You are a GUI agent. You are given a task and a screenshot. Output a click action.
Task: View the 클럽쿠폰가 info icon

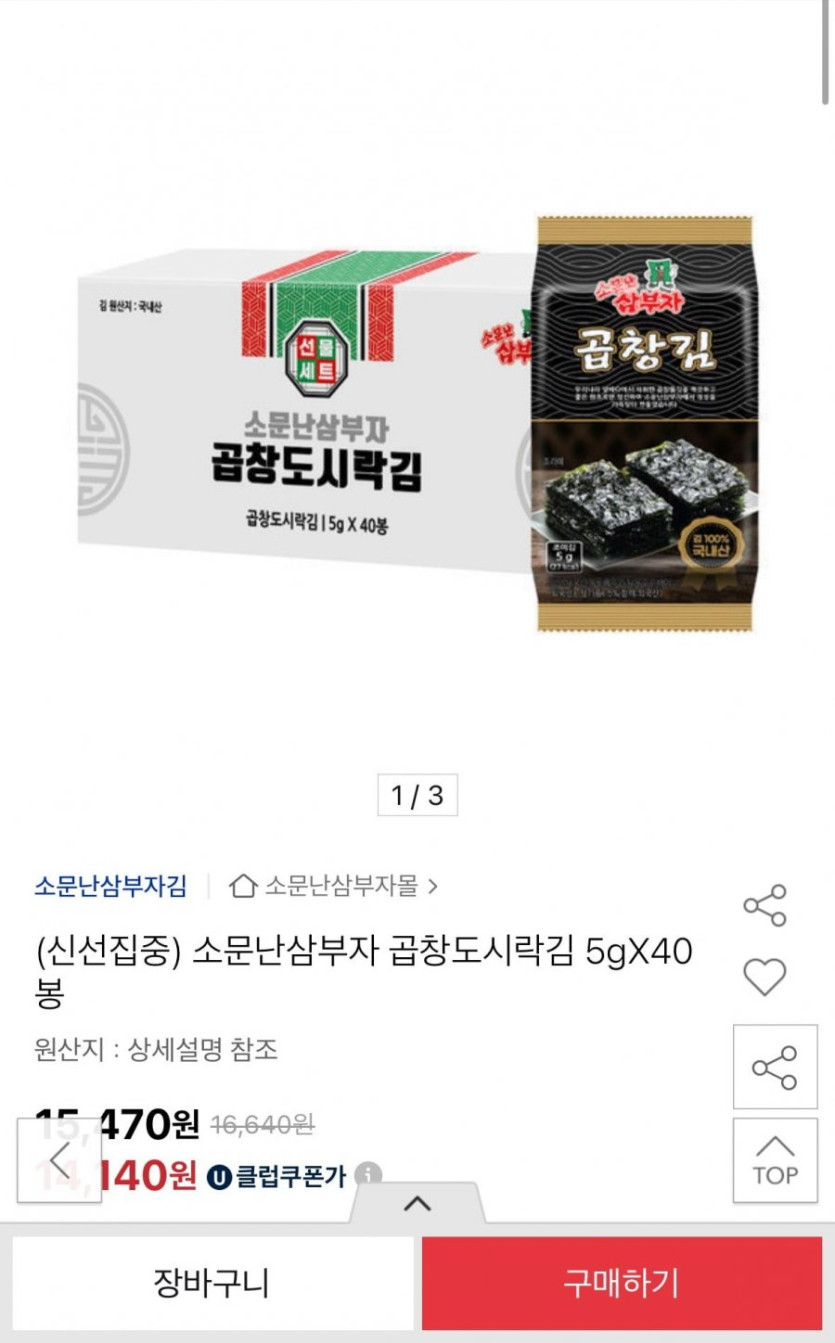pyautogui.click(x=369, y=1173)
